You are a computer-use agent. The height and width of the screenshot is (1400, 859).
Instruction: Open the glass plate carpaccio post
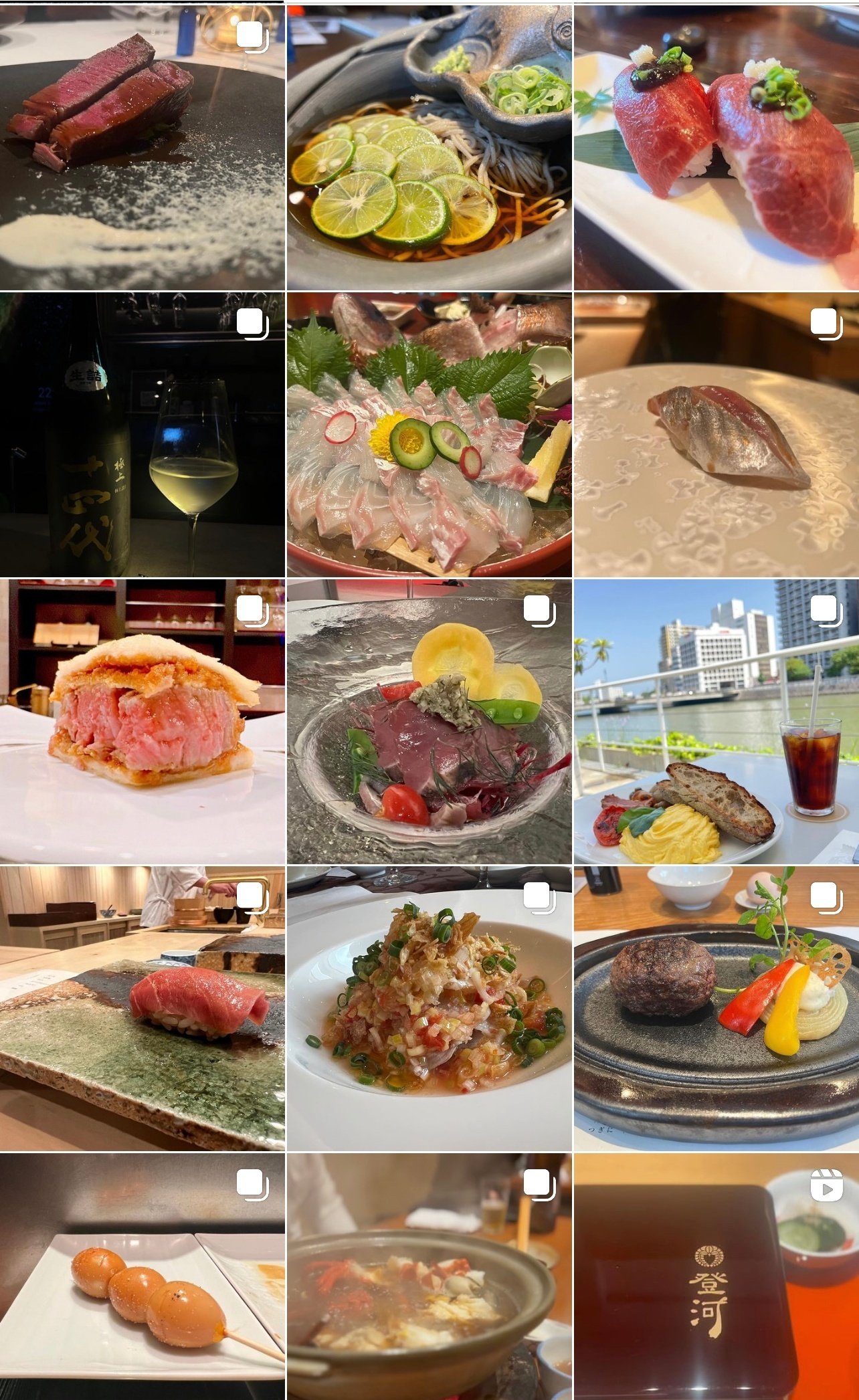(x=429, y=721)
